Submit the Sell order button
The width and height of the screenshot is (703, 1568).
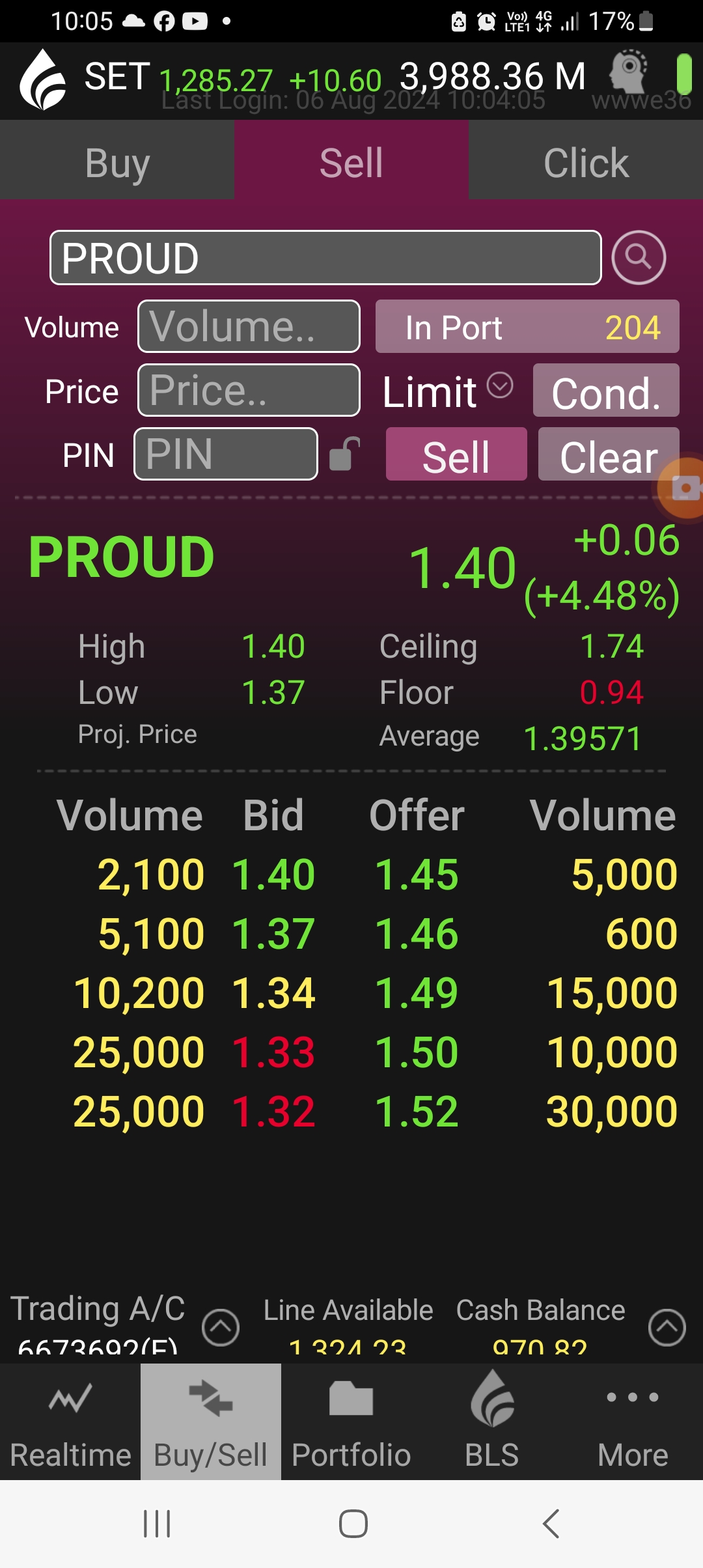(456, 455)
